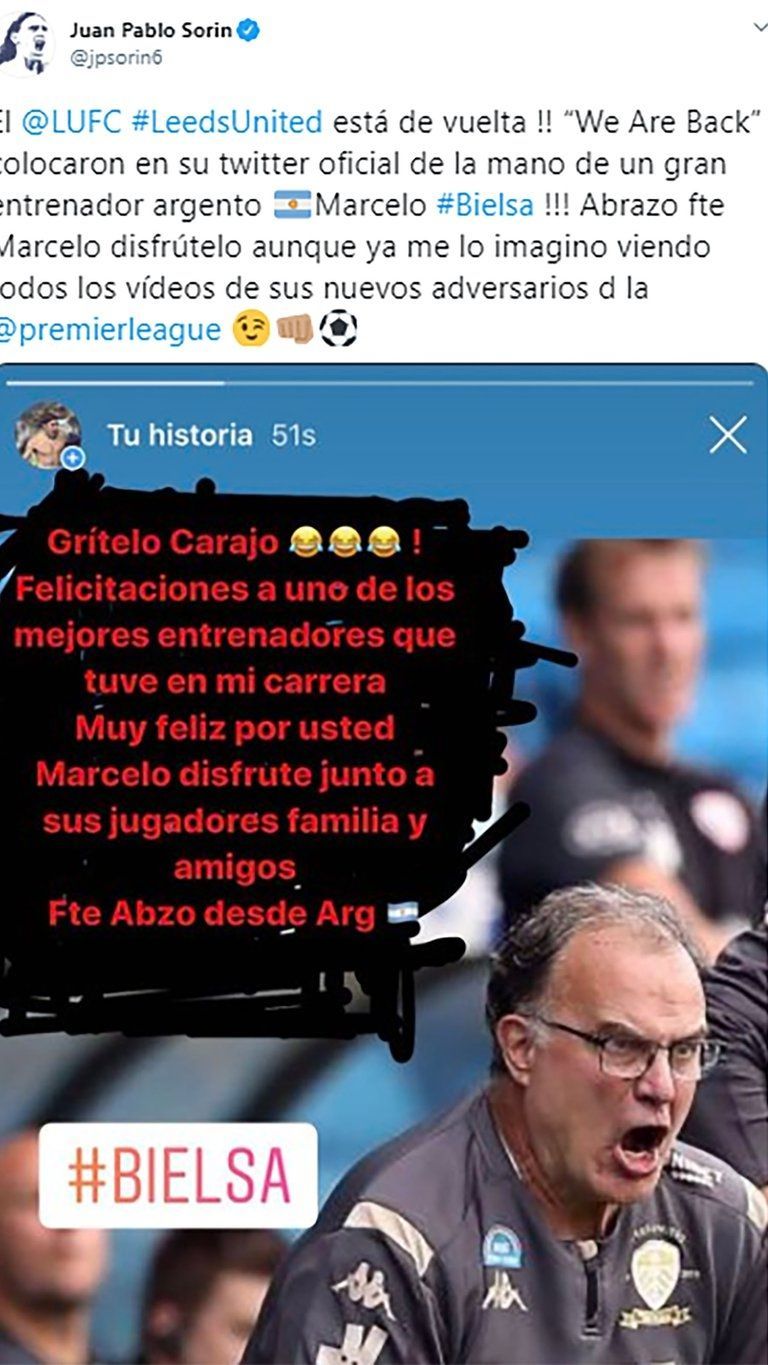Visit the @LUFC mention
The width and height of the screenshot is (768, 1365).
(x=73, y=123)
